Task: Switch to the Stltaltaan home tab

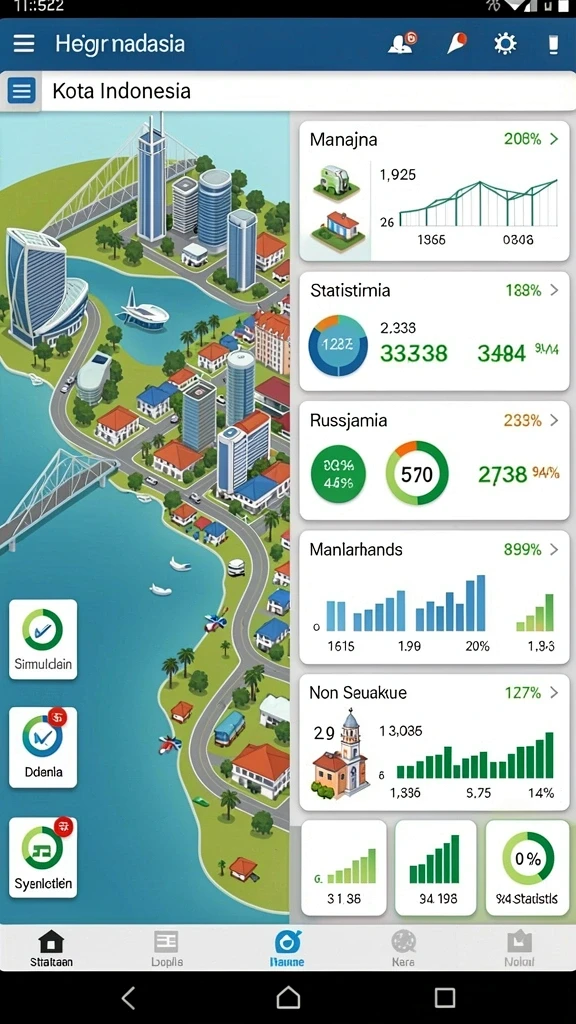Action: point(52,948)
